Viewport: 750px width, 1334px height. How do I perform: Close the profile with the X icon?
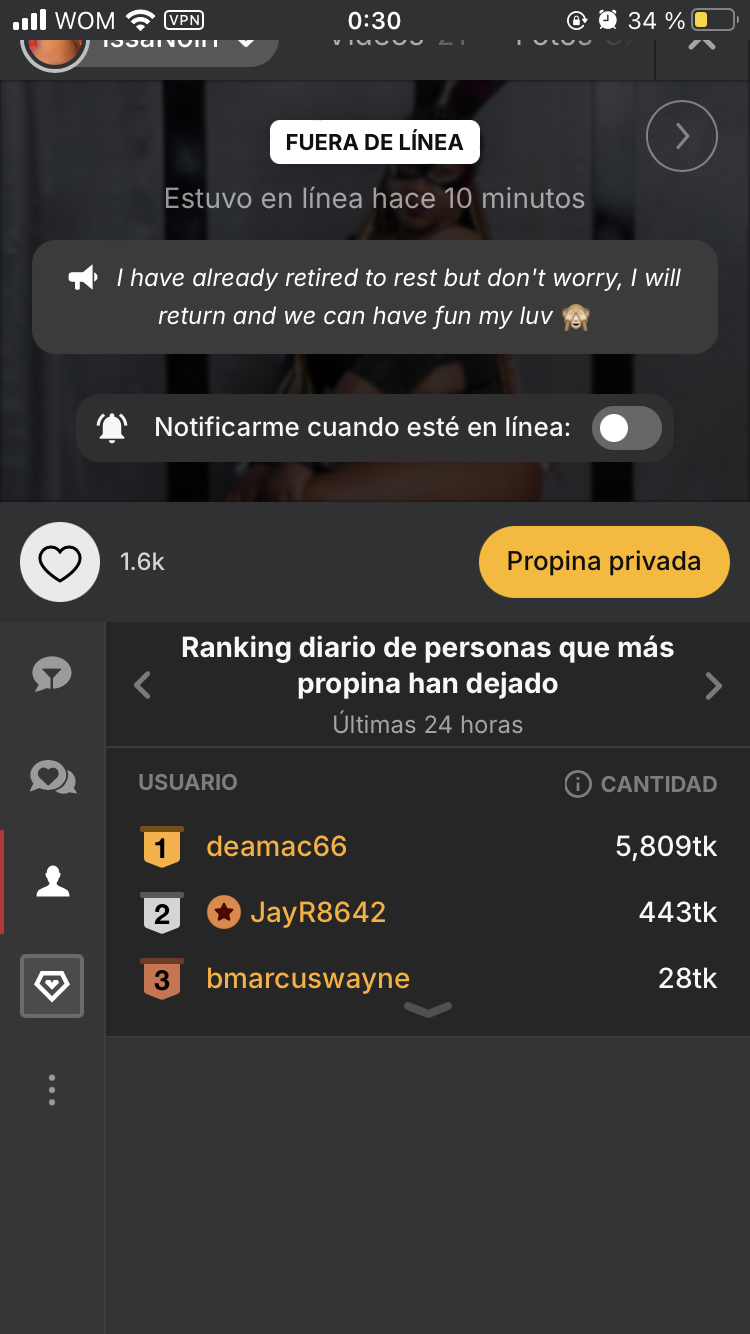coord(702,42)
